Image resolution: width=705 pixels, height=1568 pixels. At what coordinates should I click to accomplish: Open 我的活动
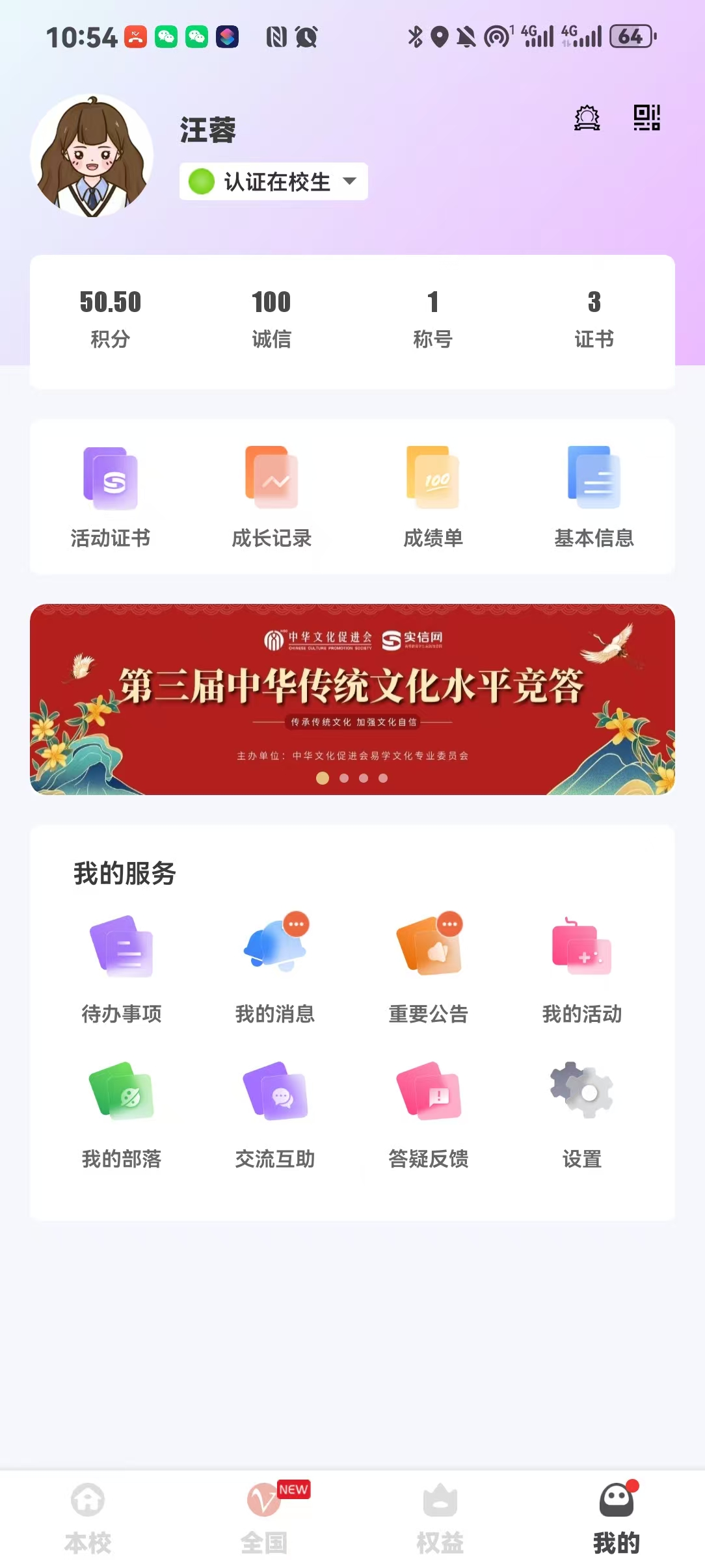pyautogui.click(x=582, y=970)
